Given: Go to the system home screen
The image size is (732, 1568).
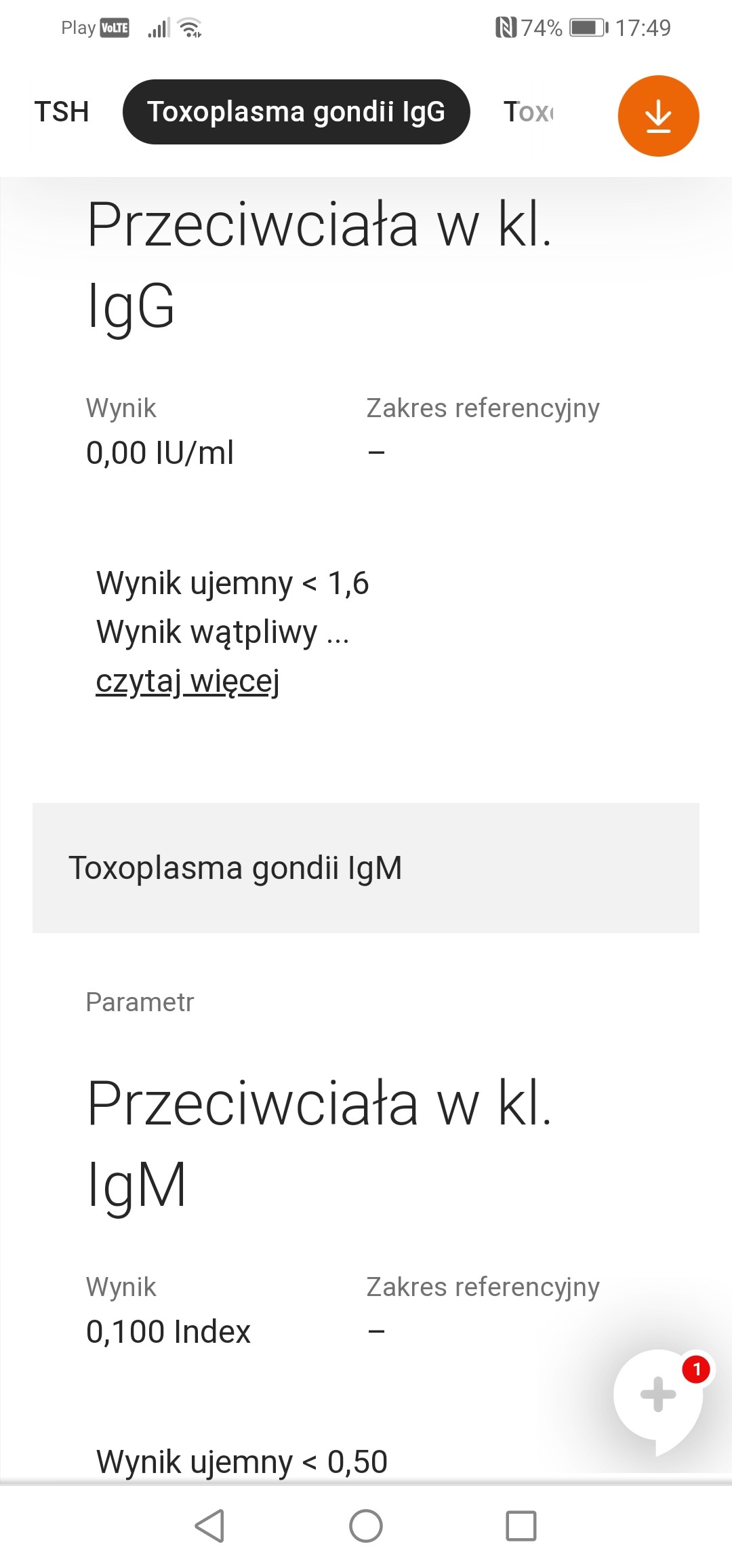Looking at the screenshot, I should tap(366, 1526).
